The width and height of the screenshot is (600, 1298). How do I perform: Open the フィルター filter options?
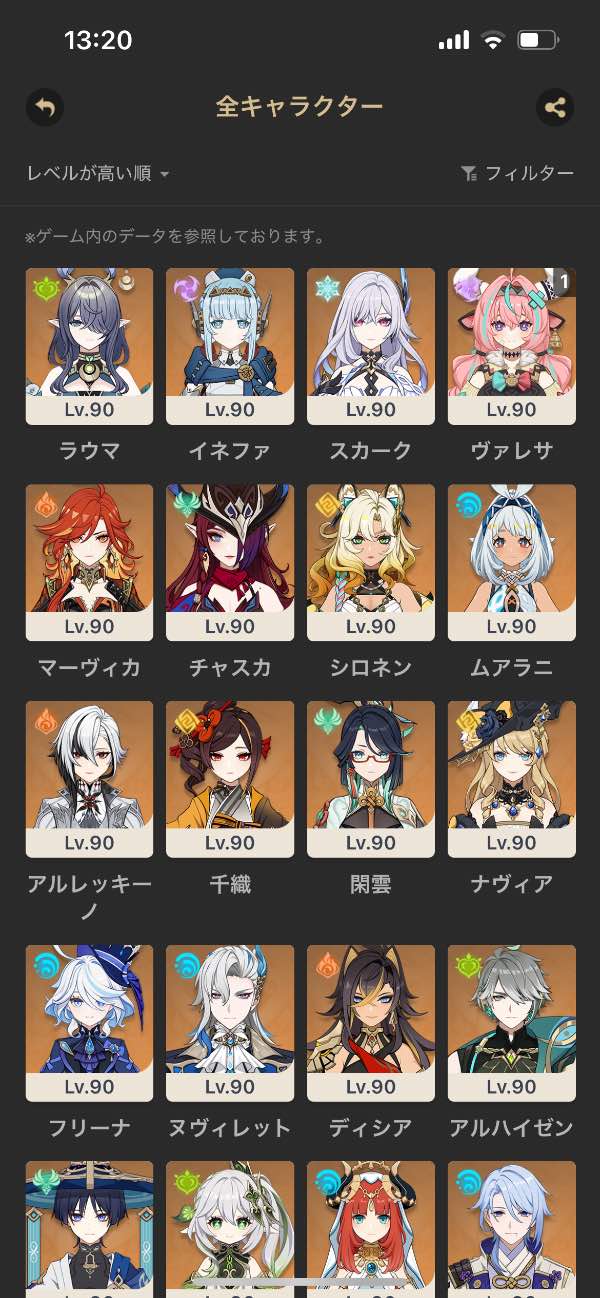[518, 174]
